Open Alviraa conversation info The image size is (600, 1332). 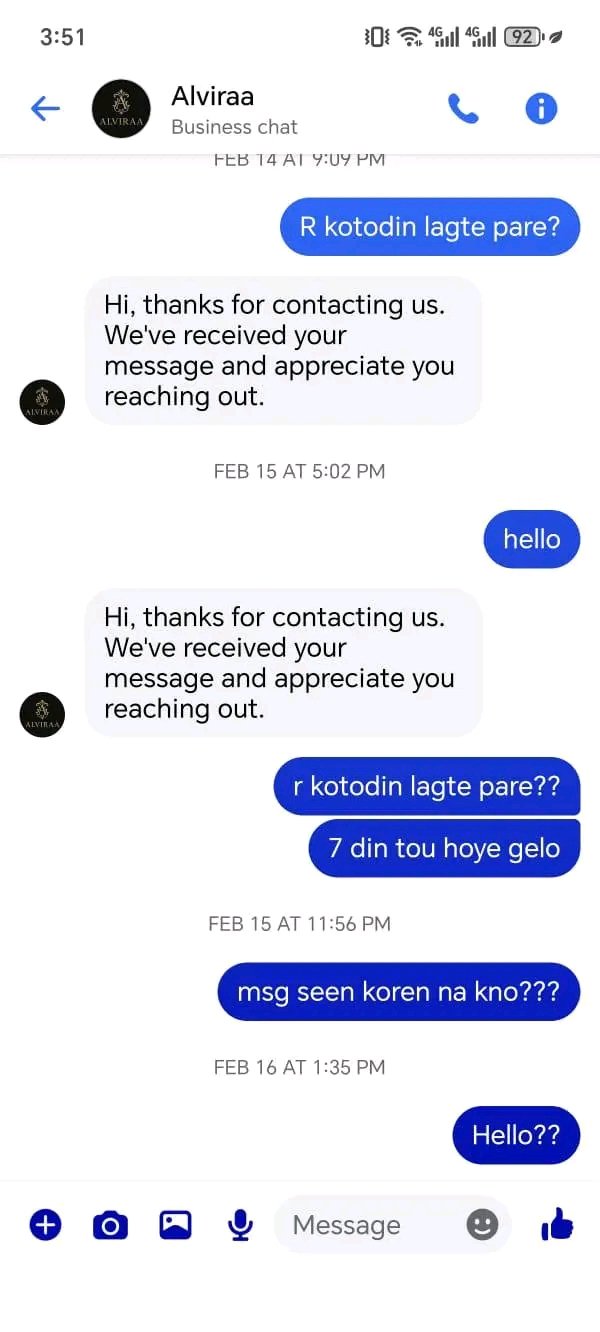pos(541,109)
